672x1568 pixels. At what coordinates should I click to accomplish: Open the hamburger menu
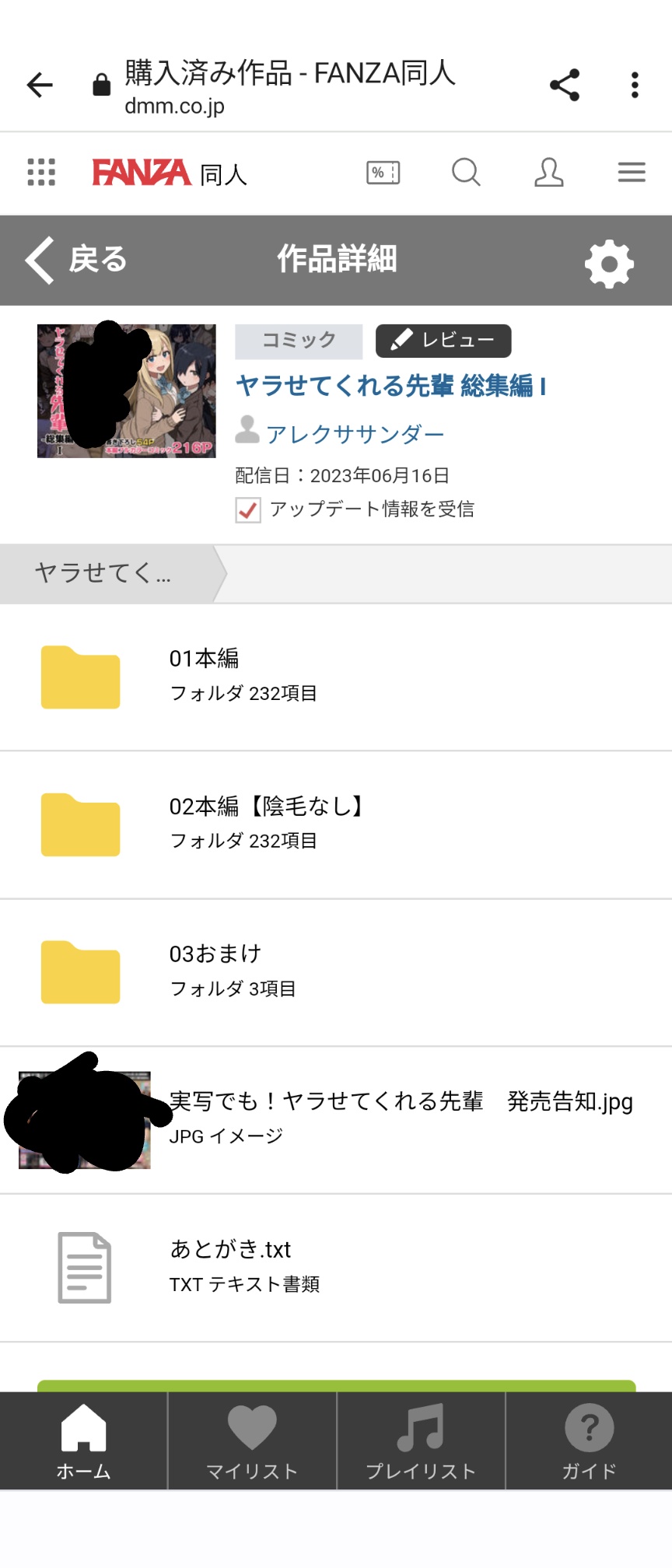click(632, 172)
